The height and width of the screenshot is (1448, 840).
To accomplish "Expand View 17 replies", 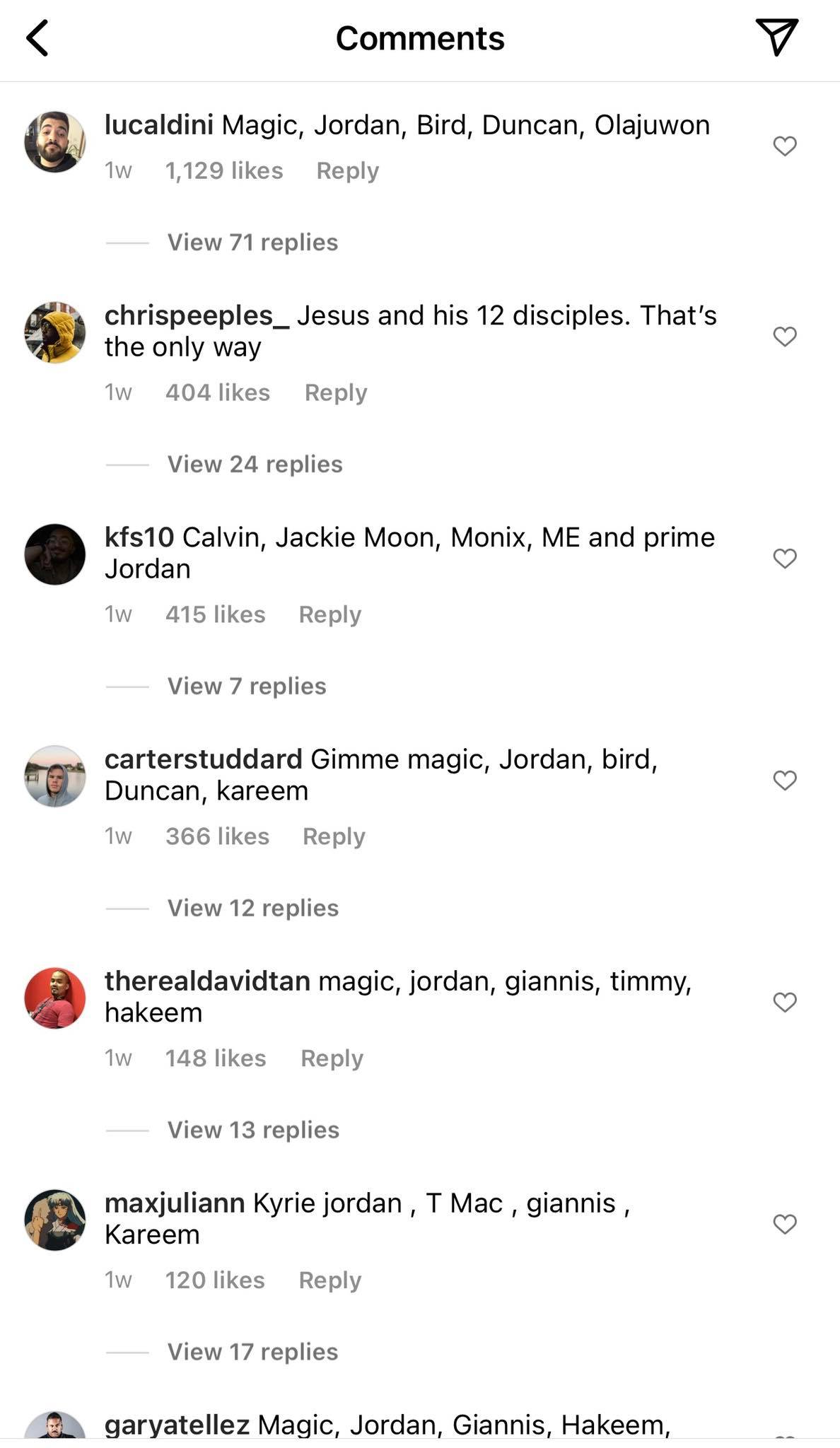I will [x=252, y=1352].
